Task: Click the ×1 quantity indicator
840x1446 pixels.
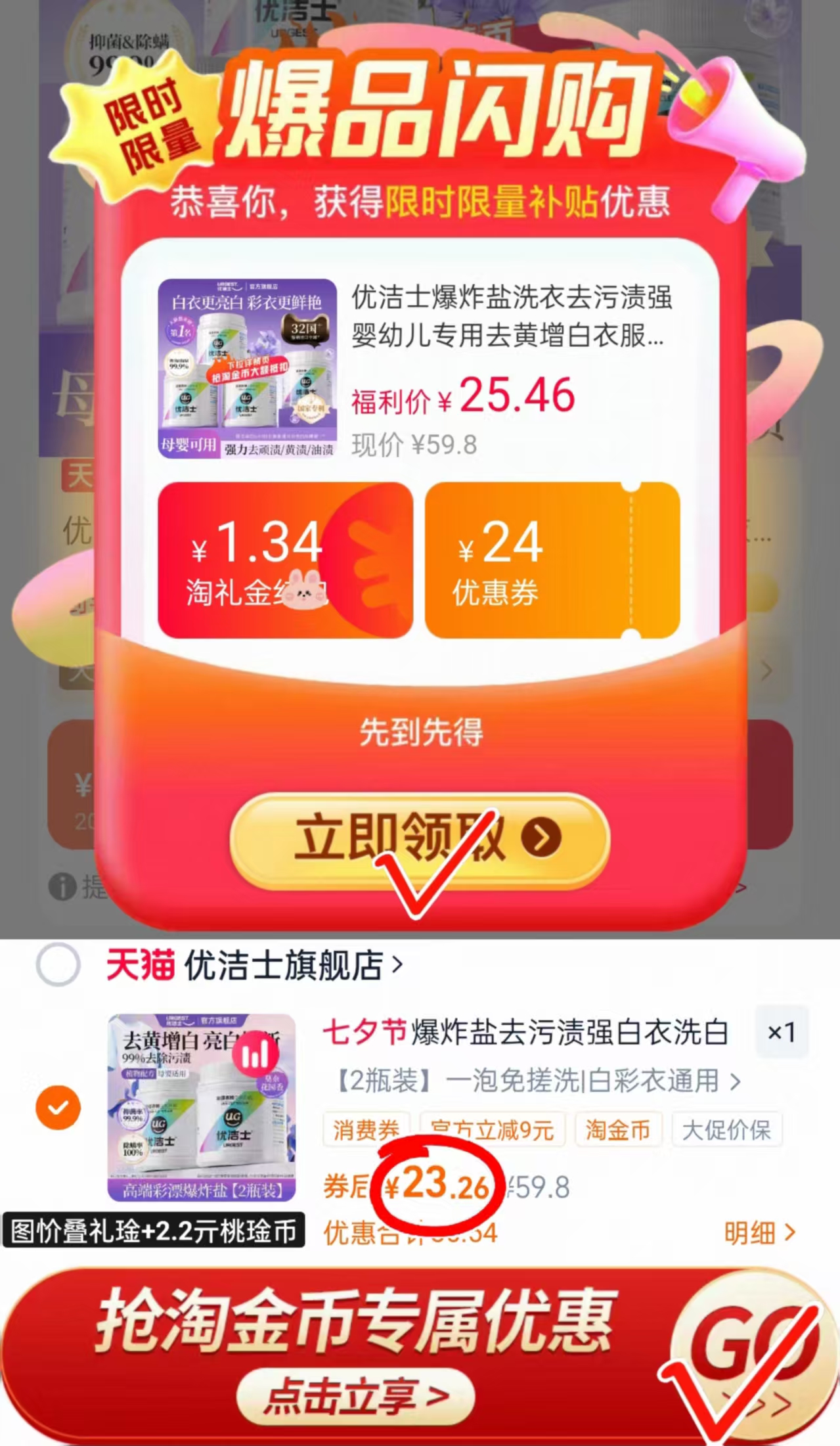Action: 782,1033
